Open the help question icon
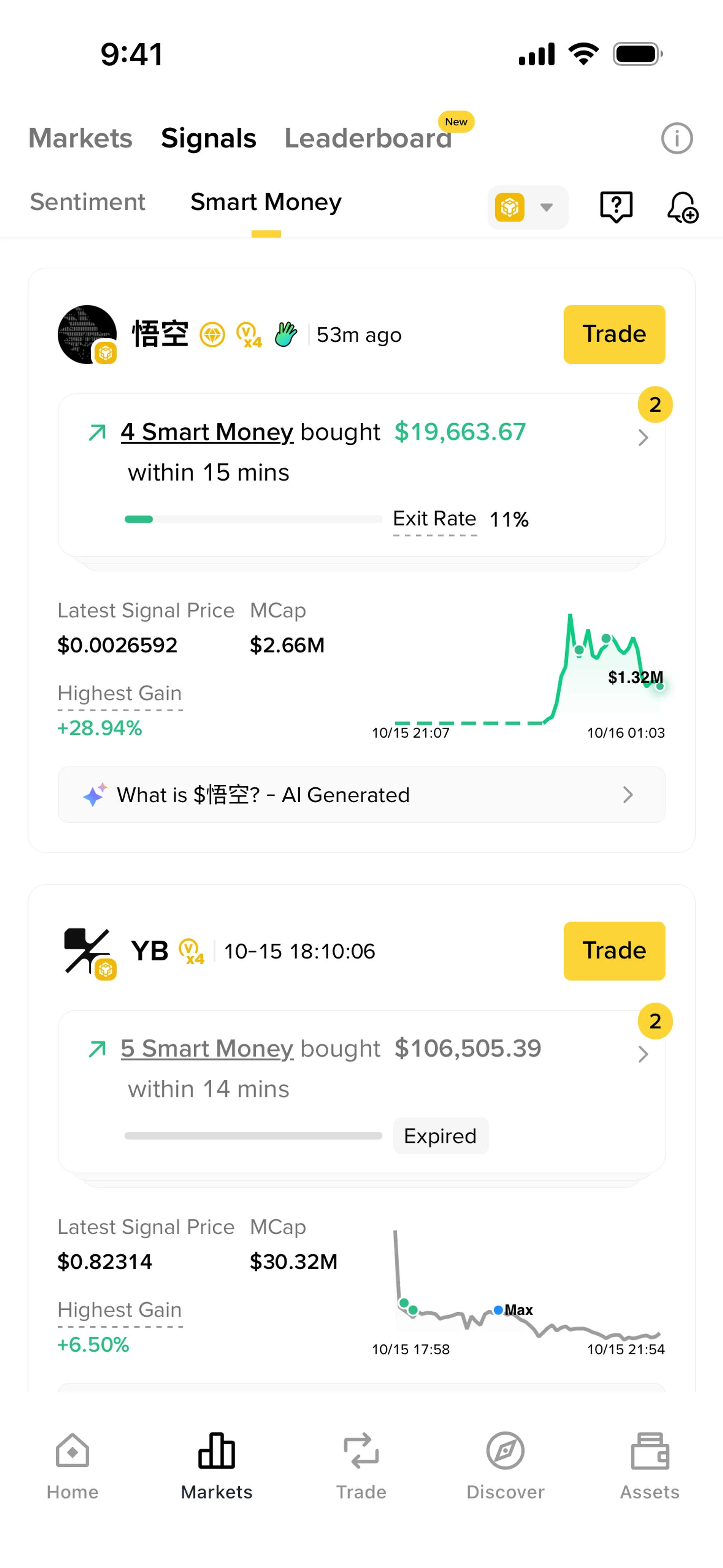Screen dimensions: 723x1568 616,208
